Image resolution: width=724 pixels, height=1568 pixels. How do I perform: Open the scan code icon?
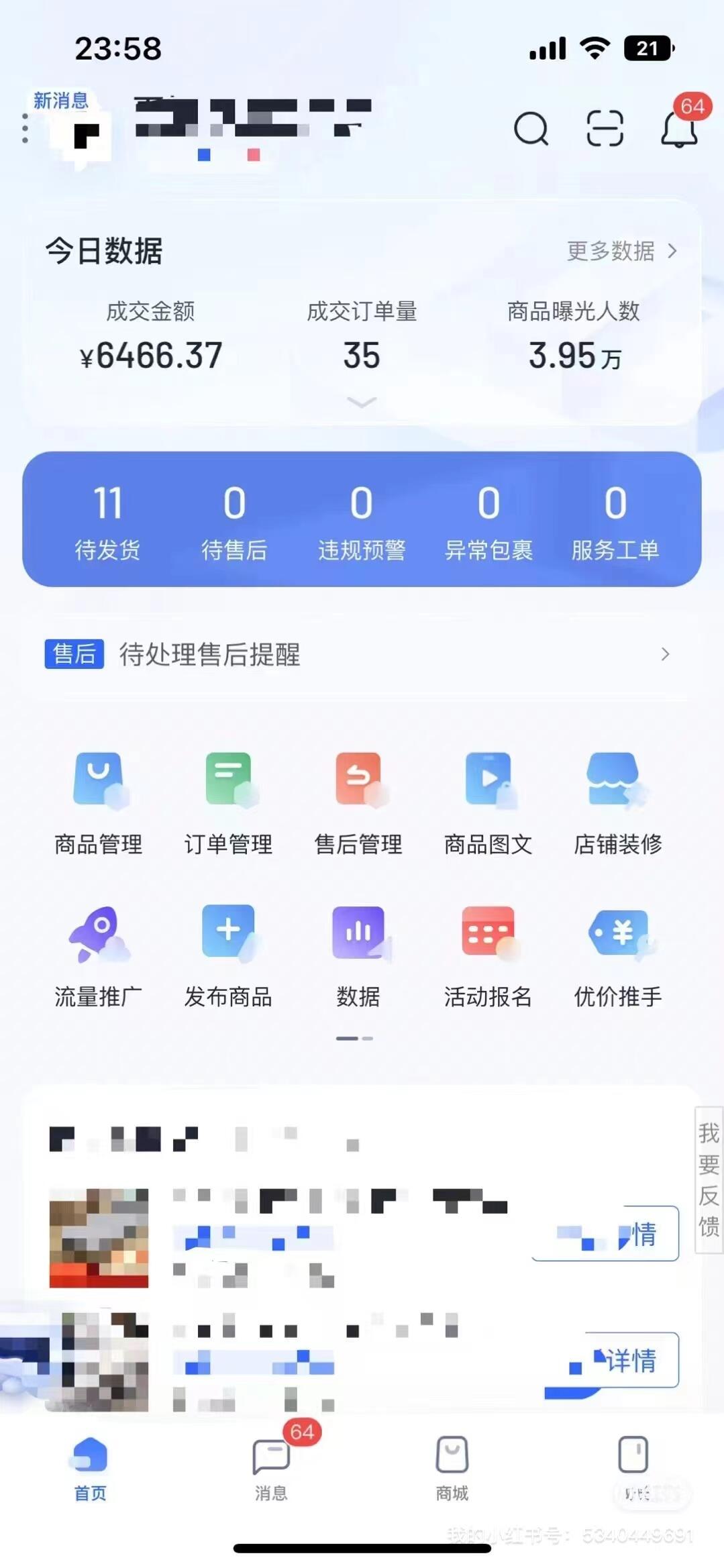point(605,128)
